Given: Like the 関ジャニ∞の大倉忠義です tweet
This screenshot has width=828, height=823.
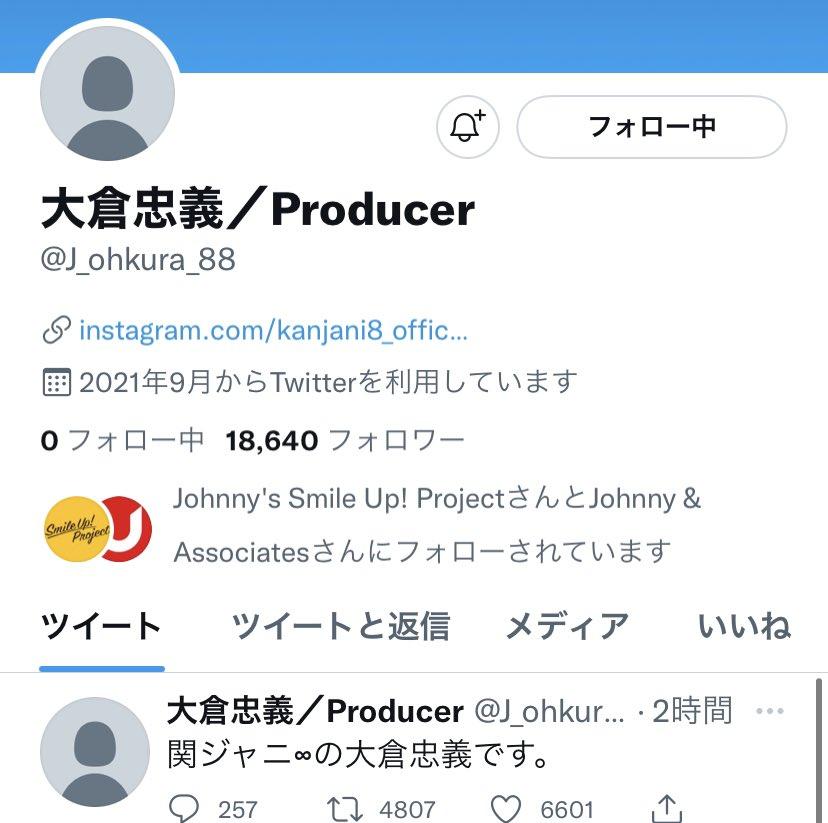Looking at the screenshot, I should point(508,808).
